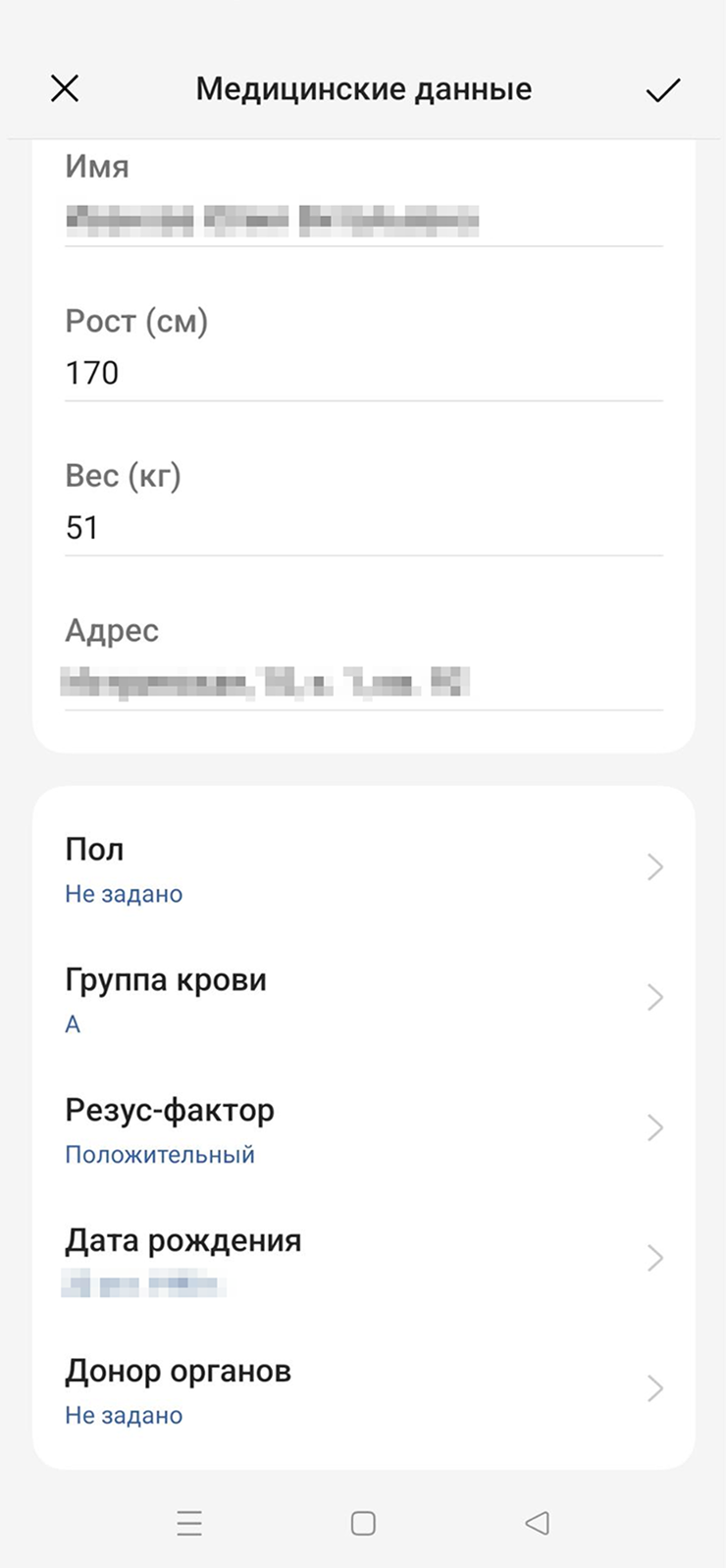Open the Донор органов option
This screenshot has height=1568, width=726.
[x=364, y=1389]
